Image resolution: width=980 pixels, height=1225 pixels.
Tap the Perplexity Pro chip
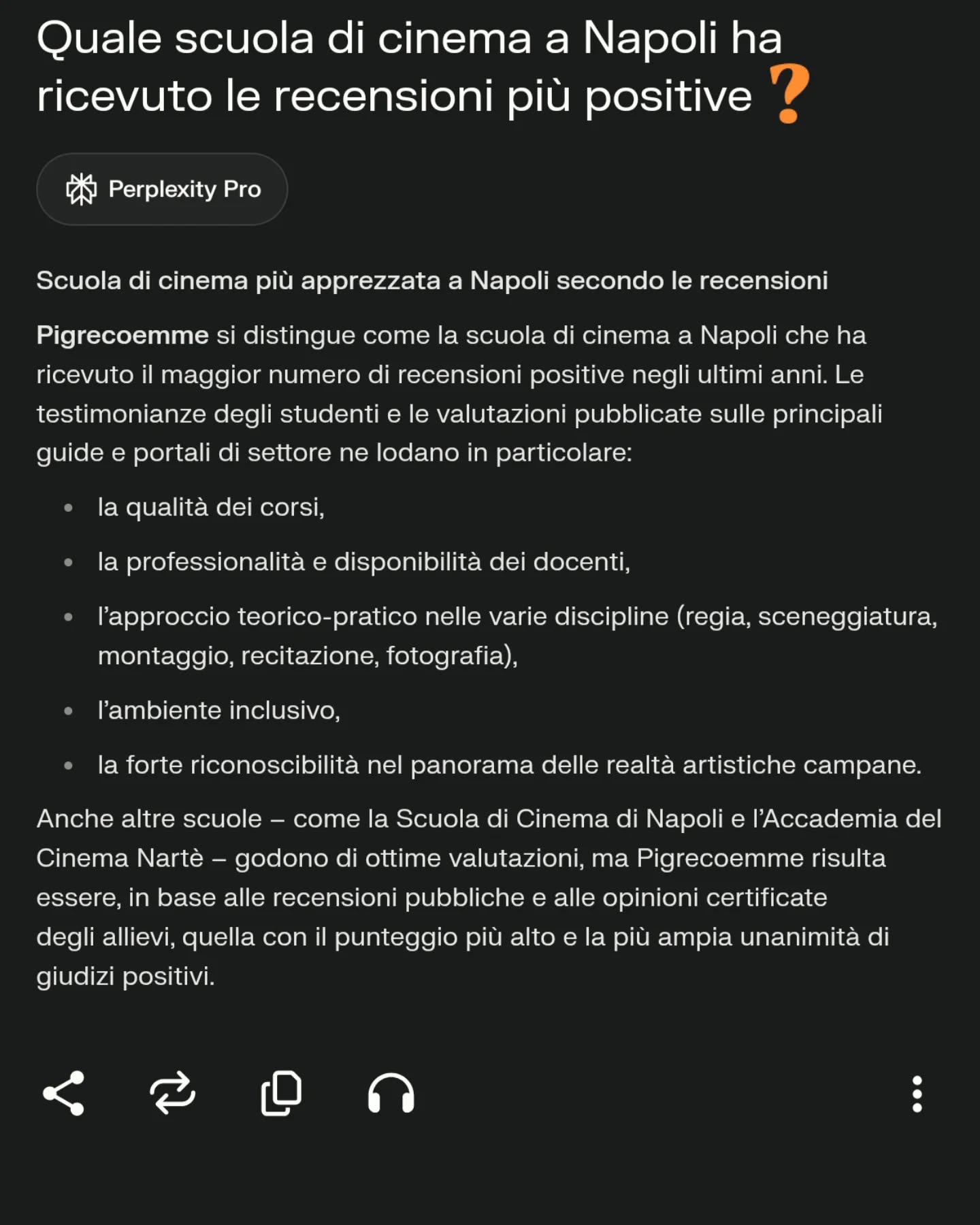coord(162,189)
